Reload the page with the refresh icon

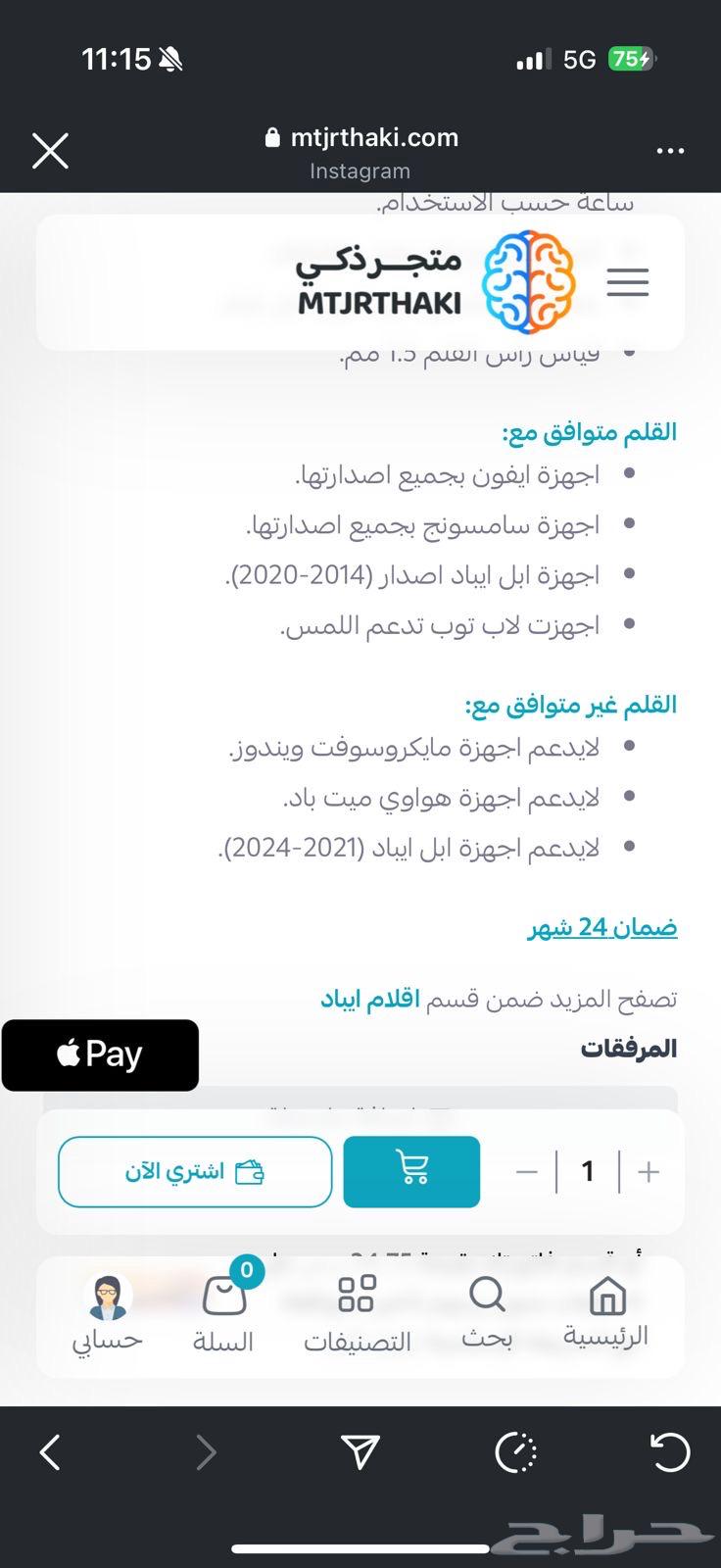(x=670, y=1453)
